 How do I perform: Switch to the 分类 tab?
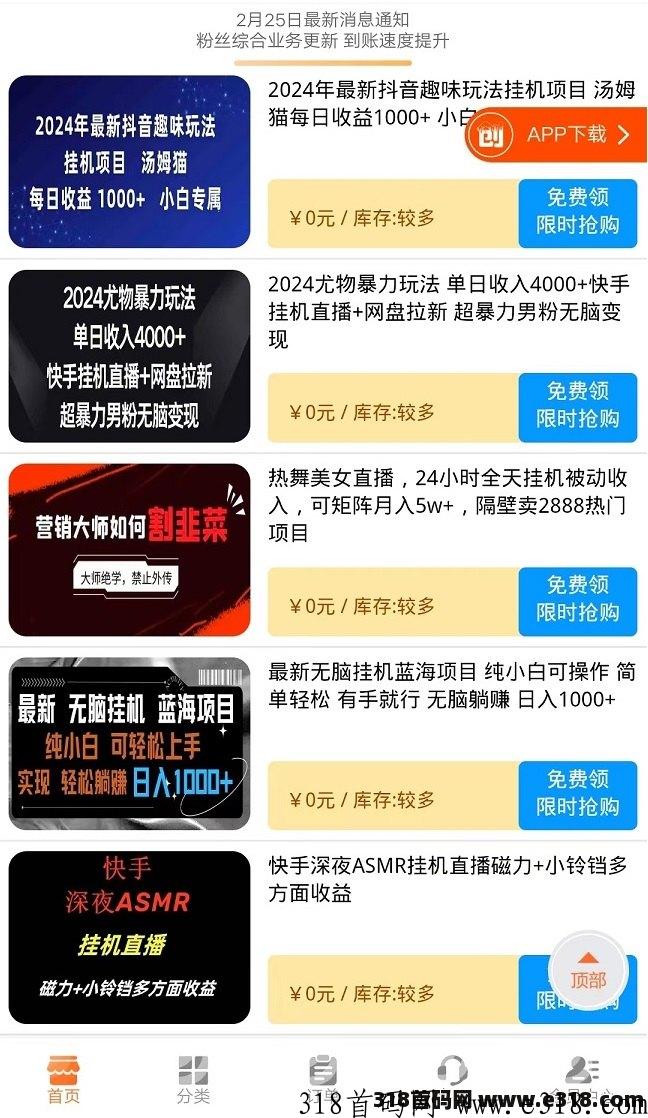tap(194, 1079)
